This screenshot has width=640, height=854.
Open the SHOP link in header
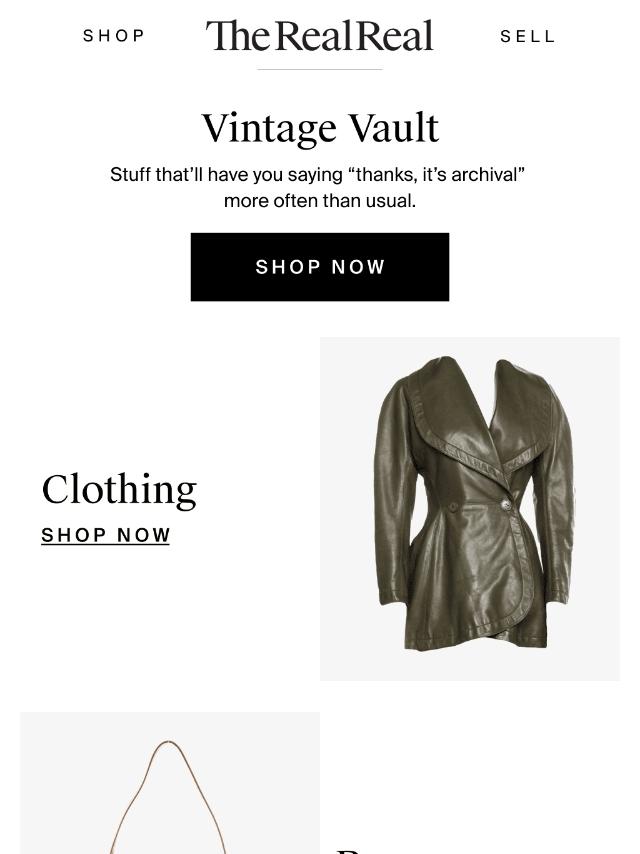(114, 36)
